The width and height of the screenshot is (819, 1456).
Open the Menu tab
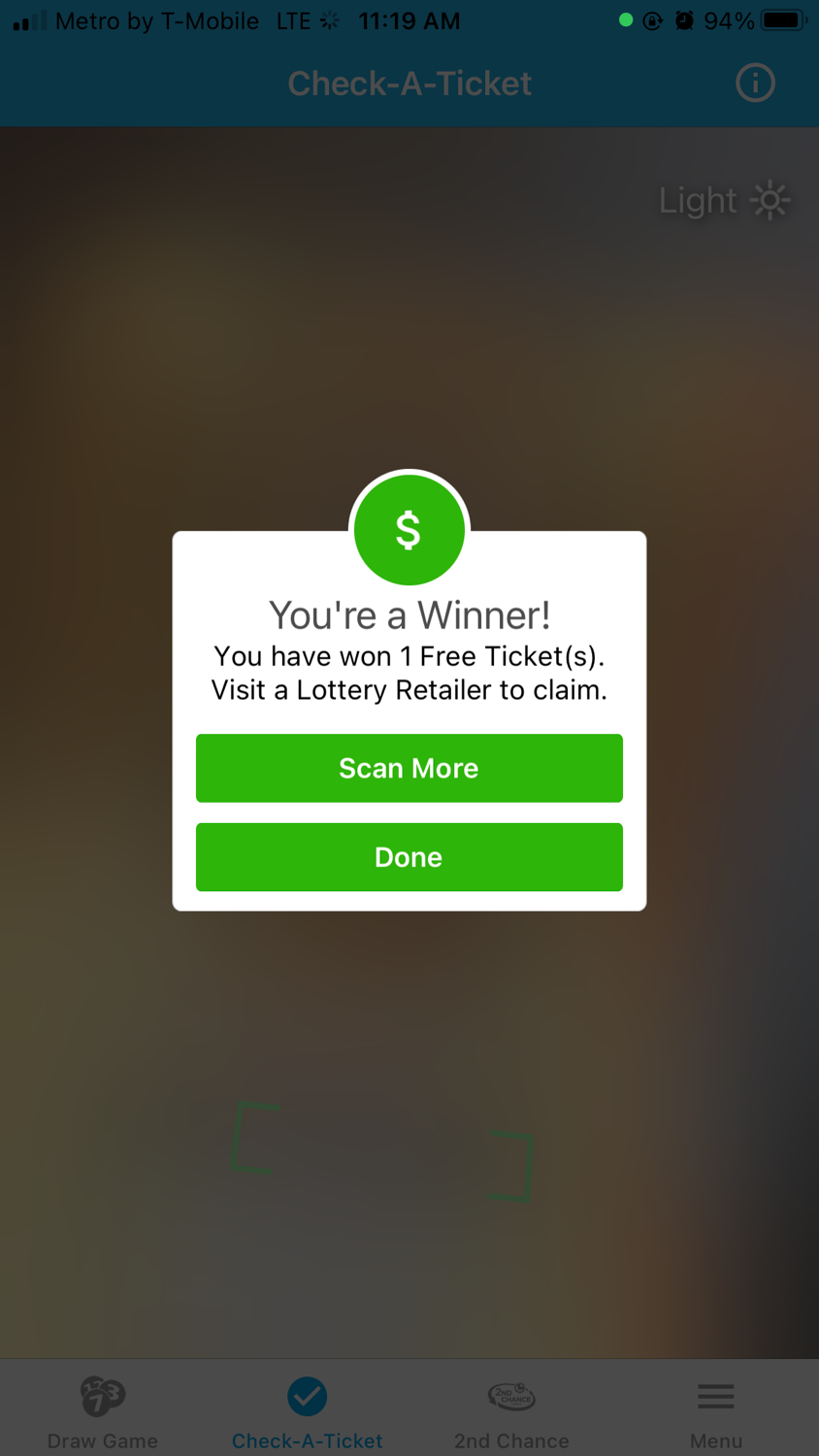tap(715, 1410)
